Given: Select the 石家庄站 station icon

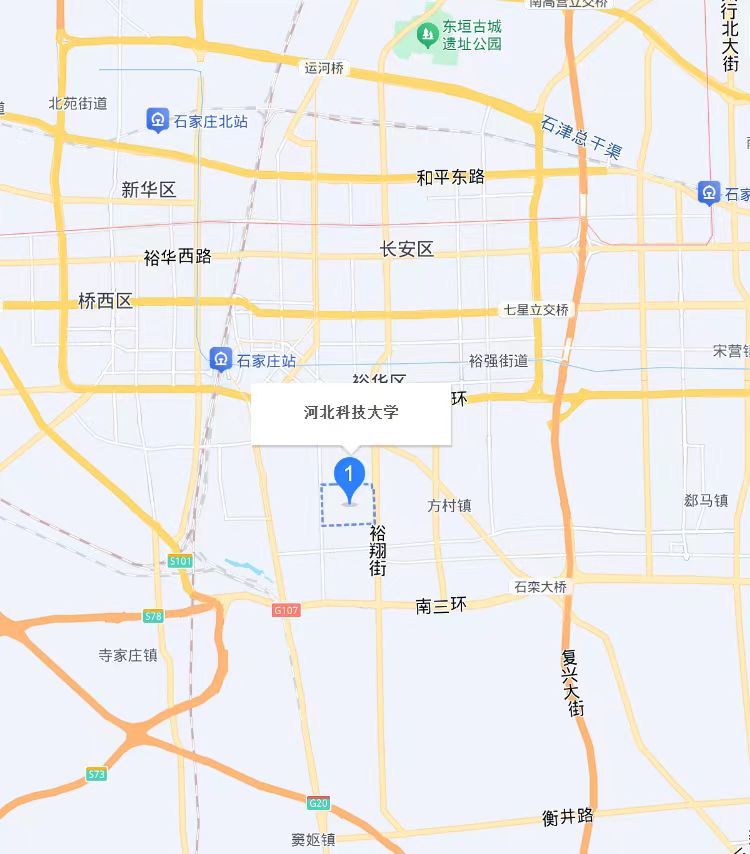Looking at the screenshot, I should point(221,359).
